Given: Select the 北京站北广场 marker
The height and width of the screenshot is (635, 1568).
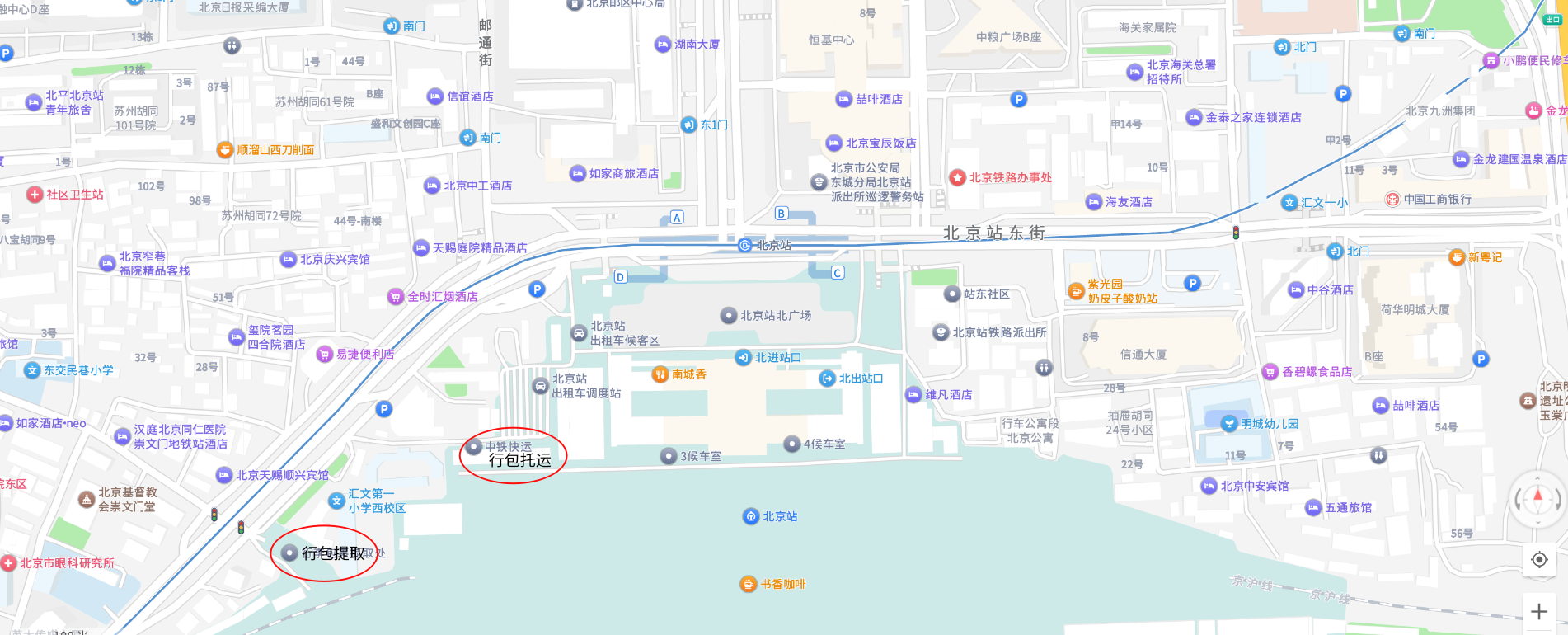Looking at the screenshot, I should click(729, 316).
